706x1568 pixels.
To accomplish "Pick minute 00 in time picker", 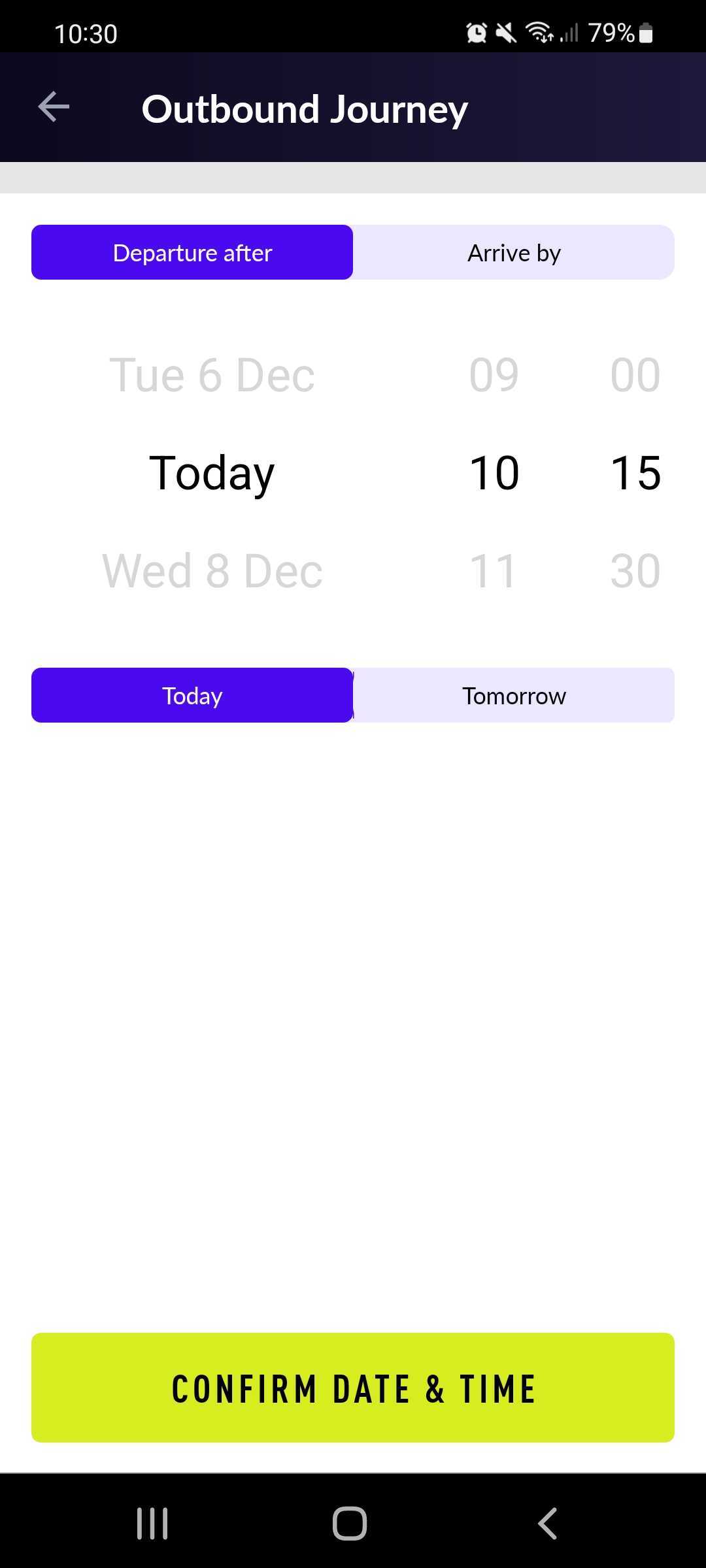I will (635, 376).
